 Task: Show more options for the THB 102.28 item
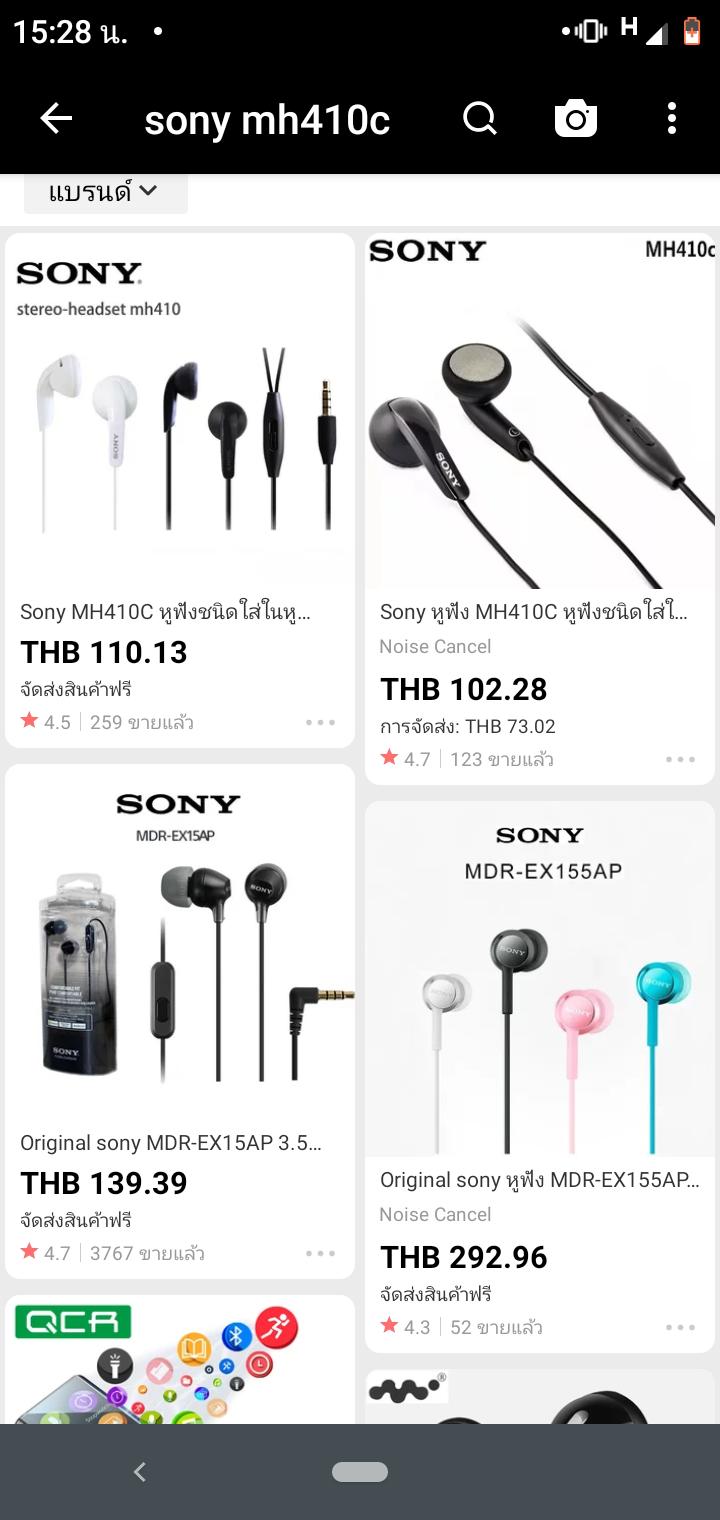tap(680, 759)
